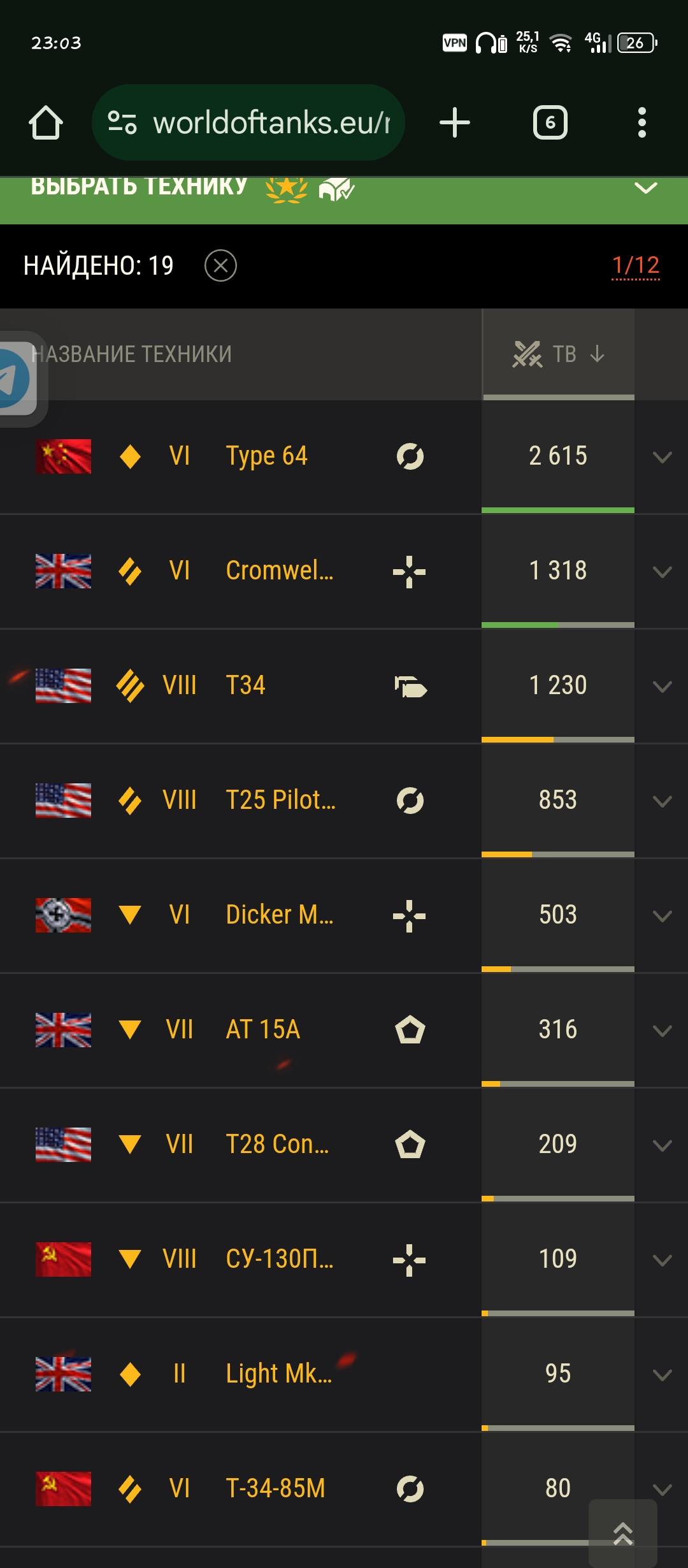Expand the Type 64 row details
Image resolution: width=688 pixels, height=1568 pixels.
663,457
